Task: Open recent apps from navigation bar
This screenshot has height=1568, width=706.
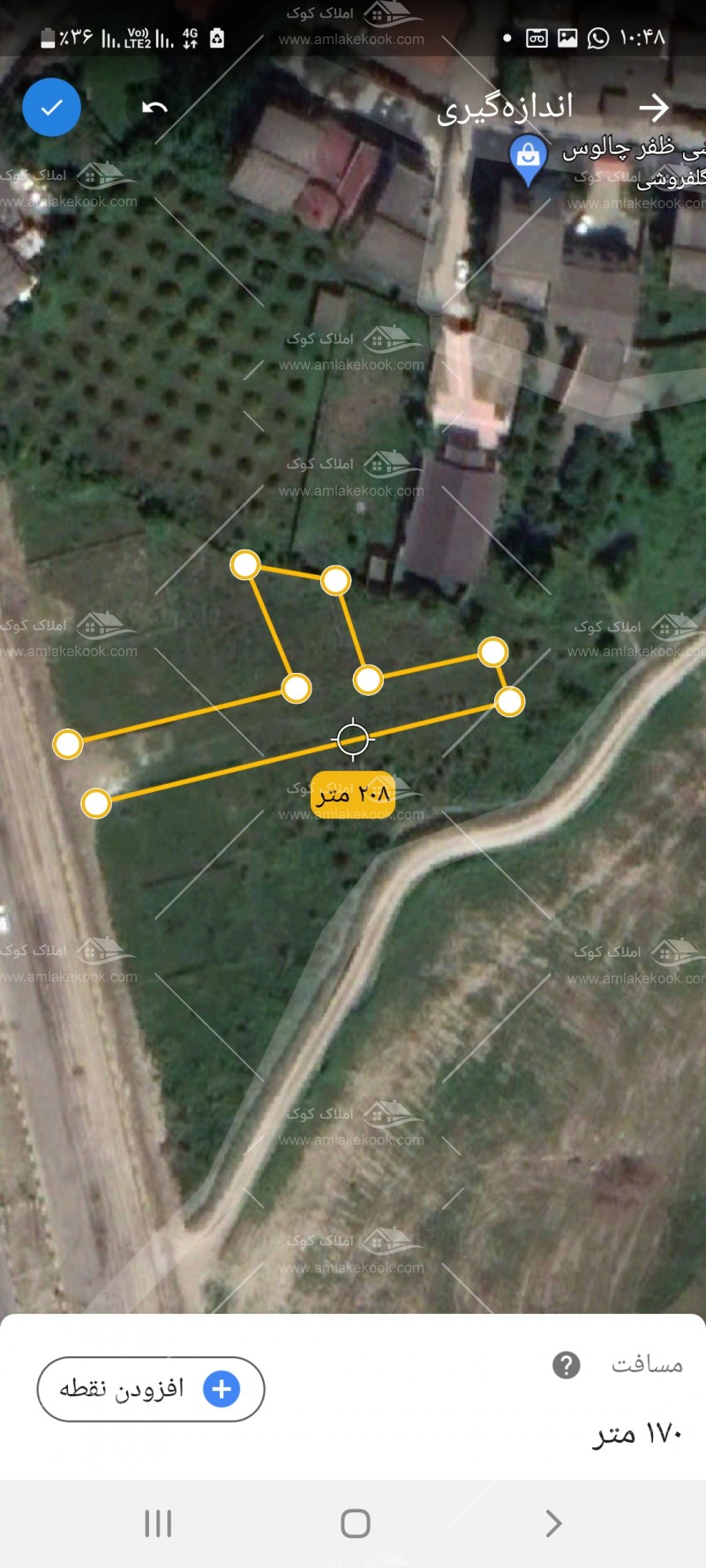Action: click(158, 1523)
